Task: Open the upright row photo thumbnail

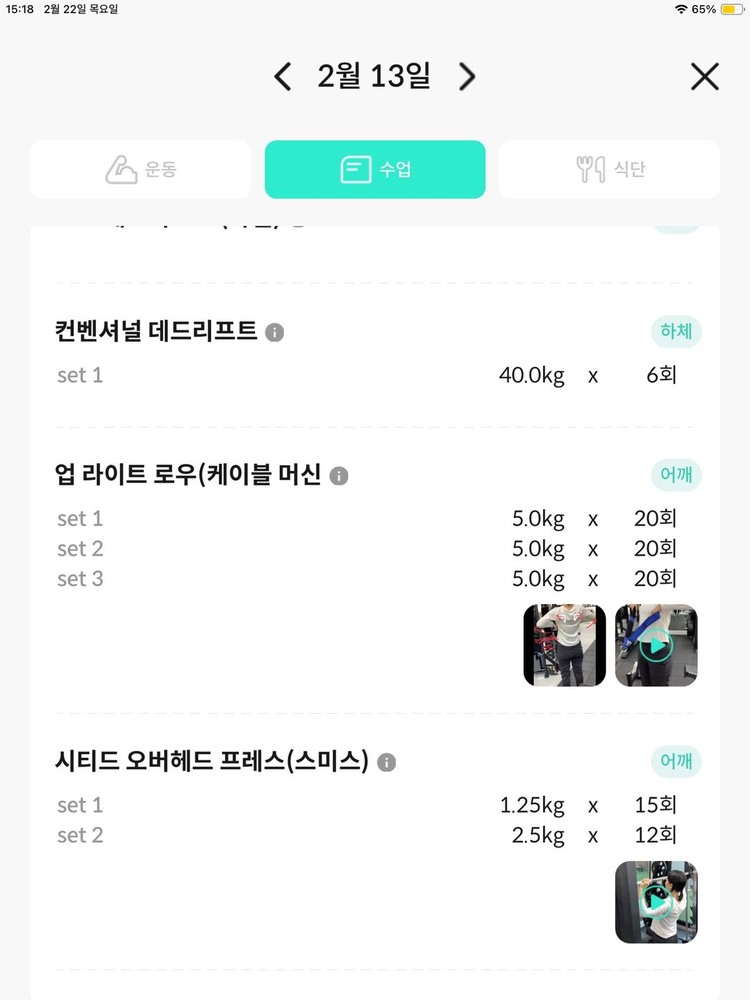Action: pos(564,645)
